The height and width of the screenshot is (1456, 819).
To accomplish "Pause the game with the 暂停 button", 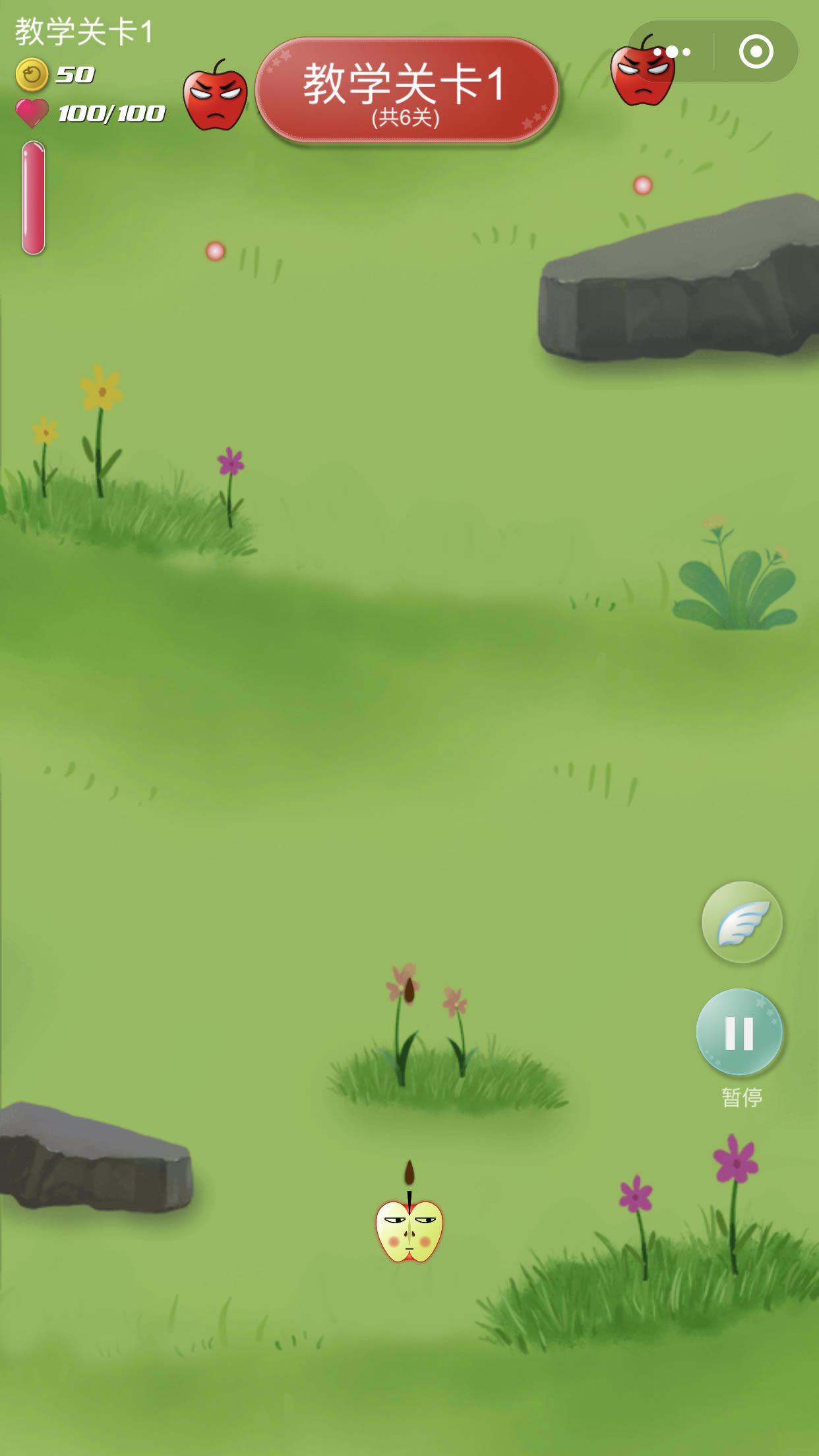I will pos(739,1033).
